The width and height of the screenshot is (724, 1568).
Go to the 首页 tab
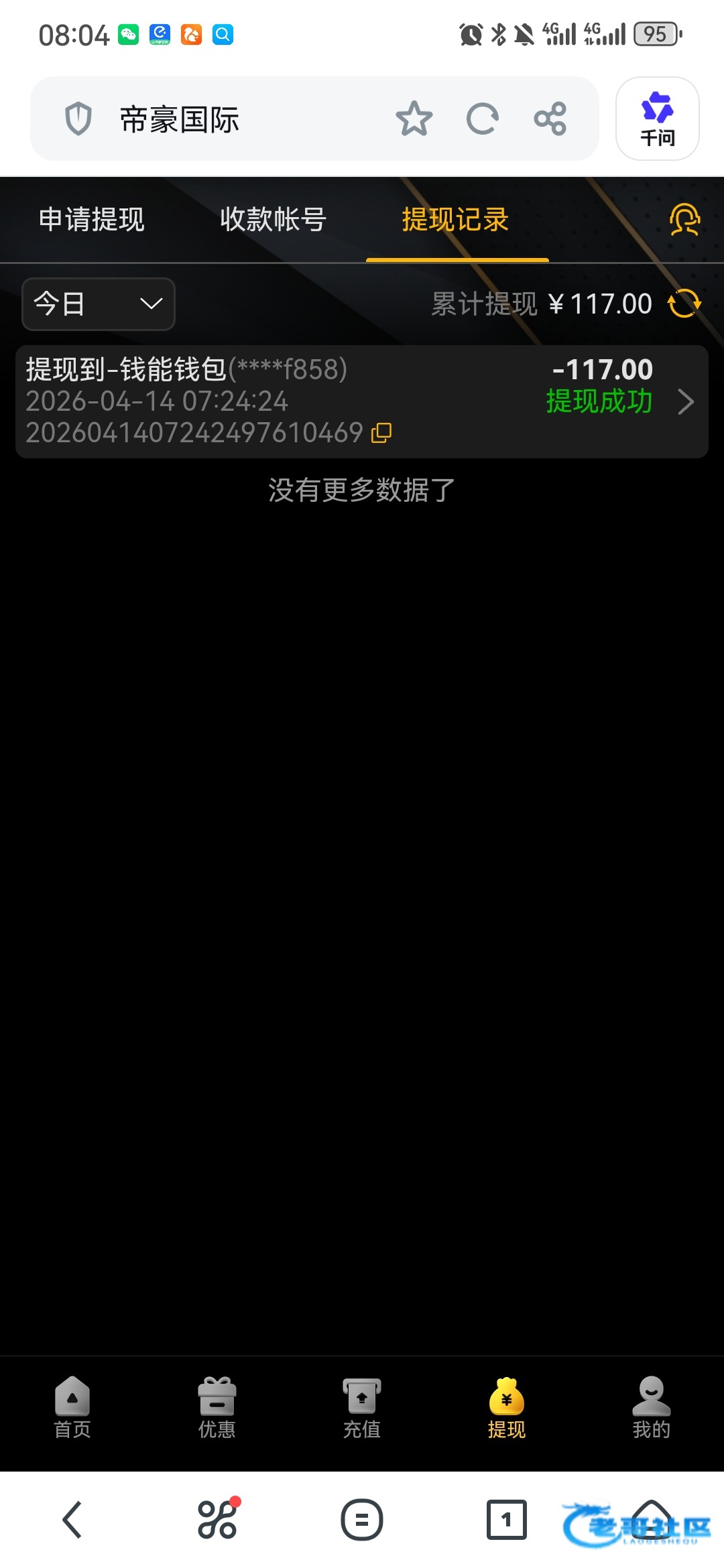tap(72, 1407)
